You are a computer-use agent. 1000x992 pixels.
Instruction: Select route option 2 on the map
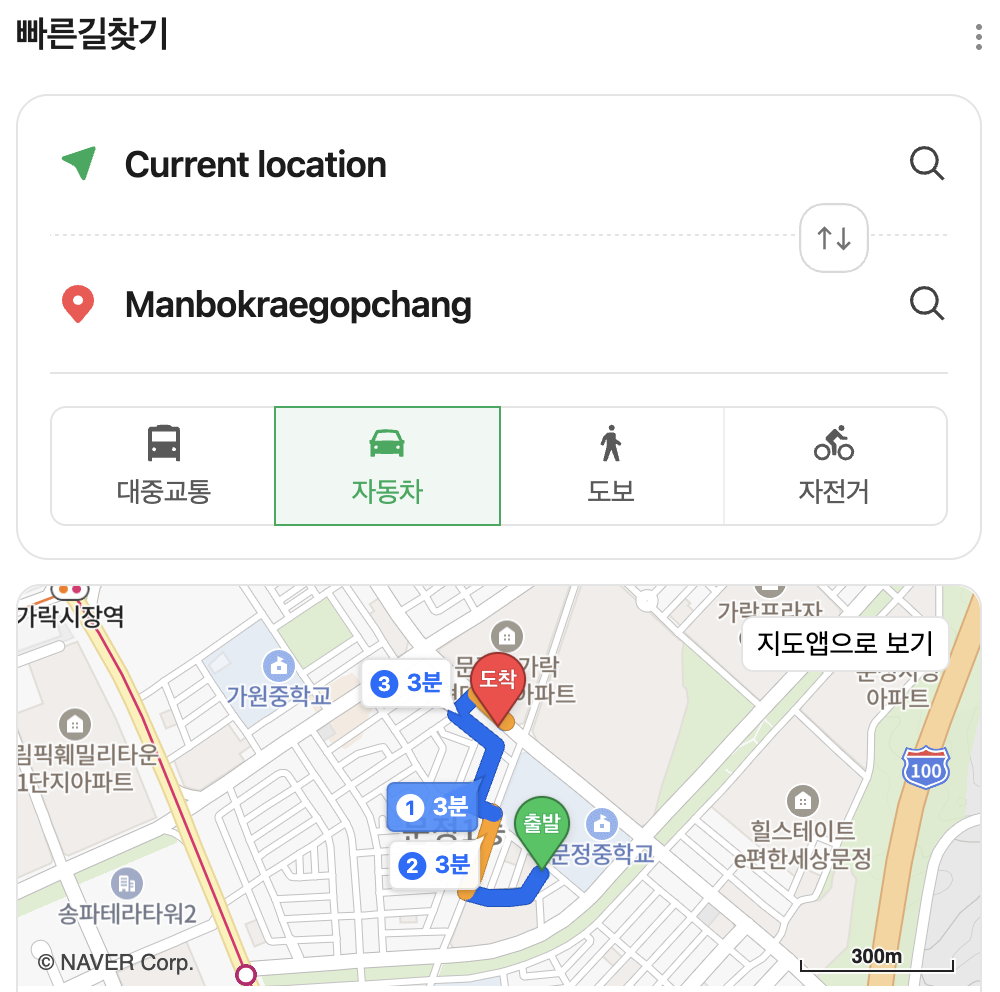pos(433,865)
